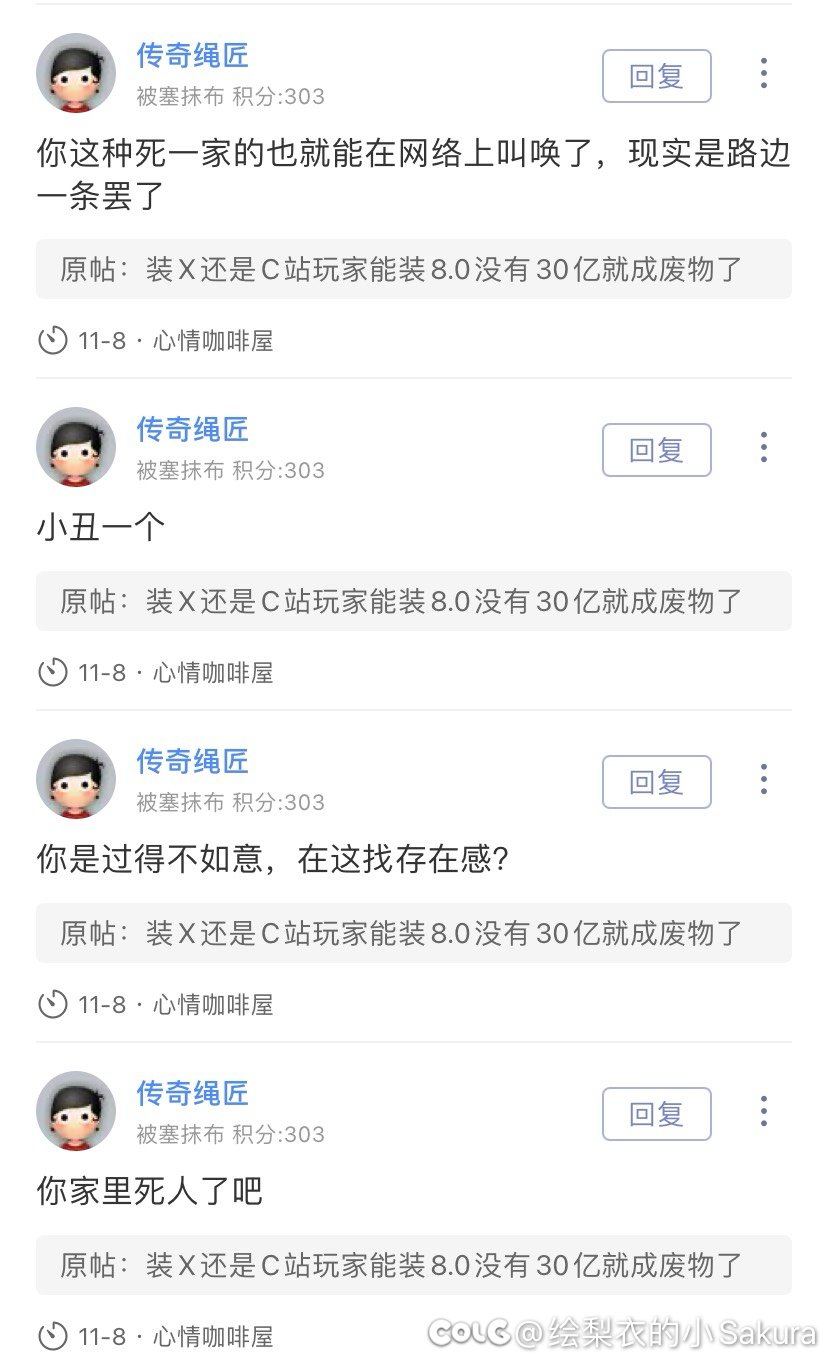This screenshot has width=828, height=1368.
Task: Open the more options above the comment starting "你这种"
Action: coord(763,73)
